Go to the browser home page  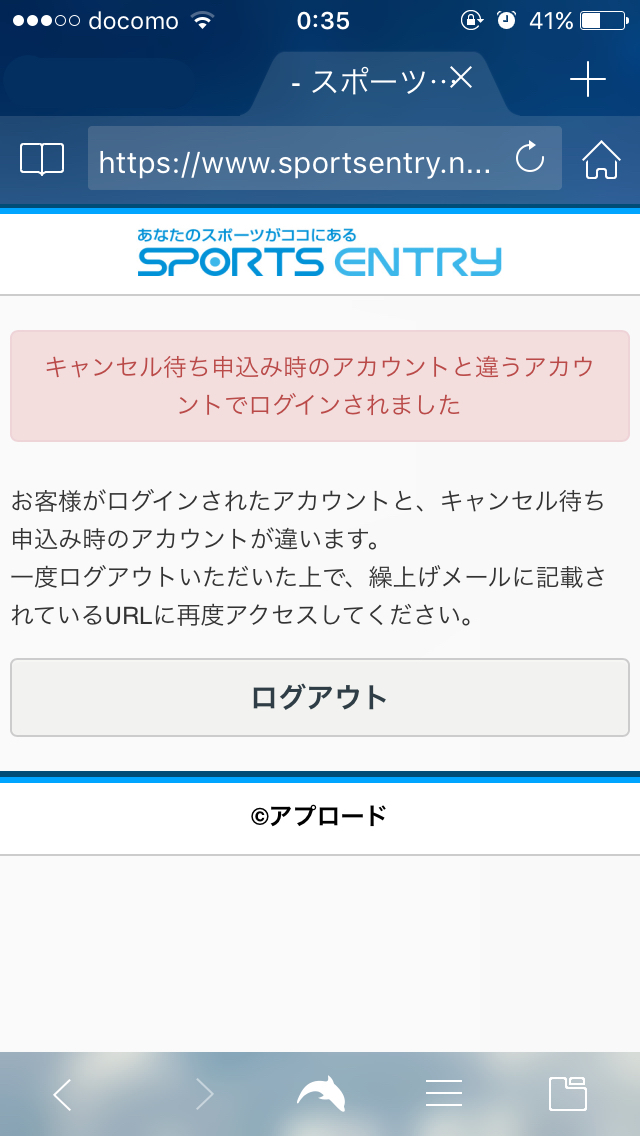(x=601, y=159)
